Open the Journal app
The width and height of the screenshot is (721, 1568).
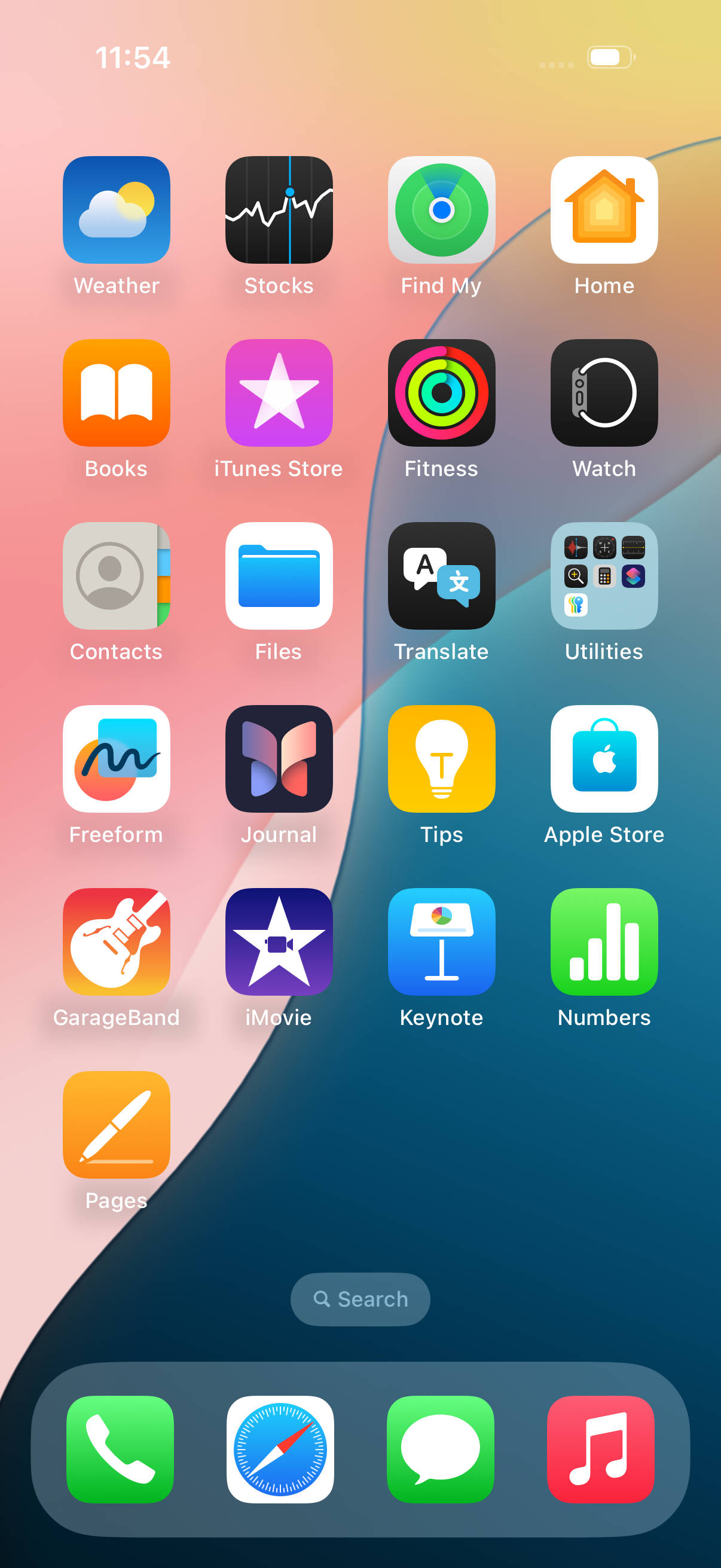click(x=279, y=758)
